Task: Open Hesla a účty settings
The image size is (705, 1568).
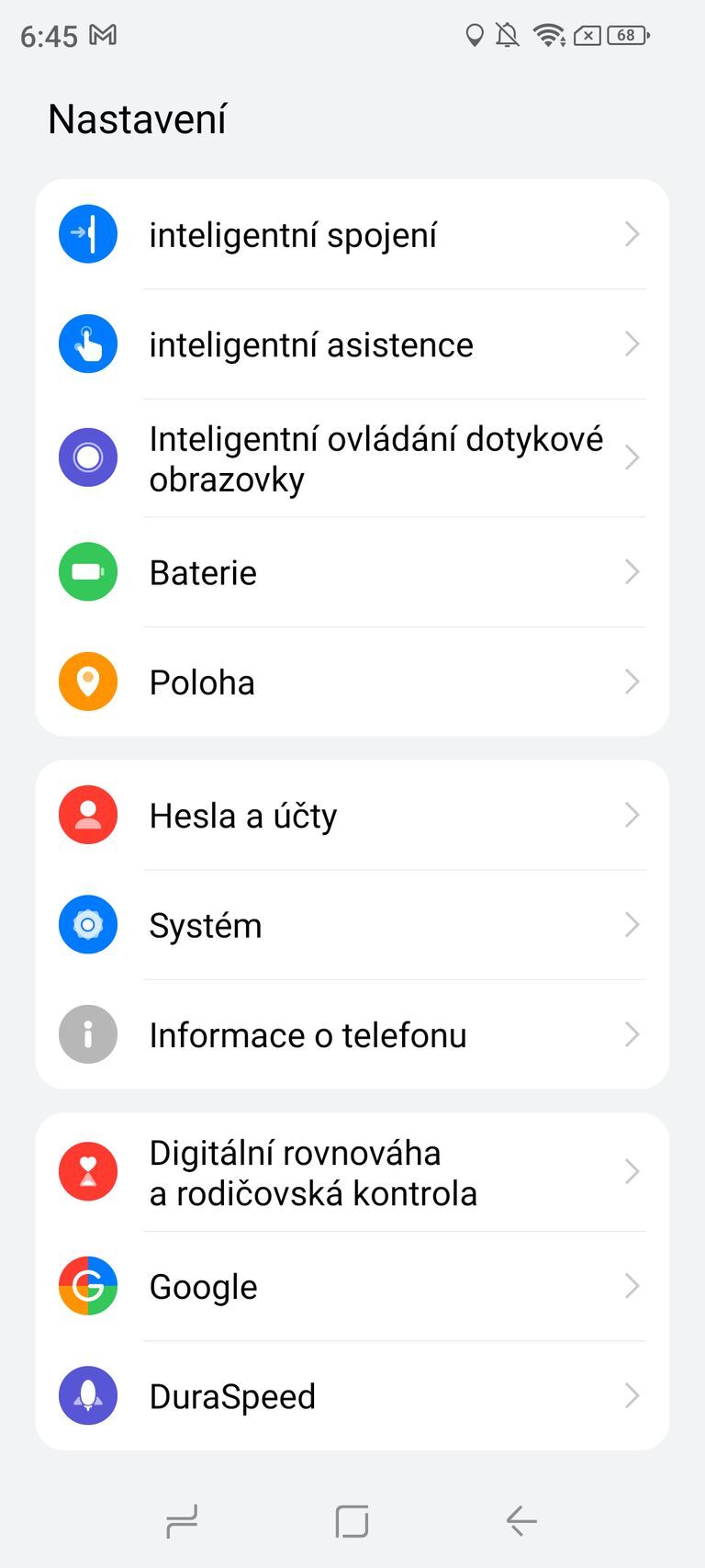Action: point(352,815)
